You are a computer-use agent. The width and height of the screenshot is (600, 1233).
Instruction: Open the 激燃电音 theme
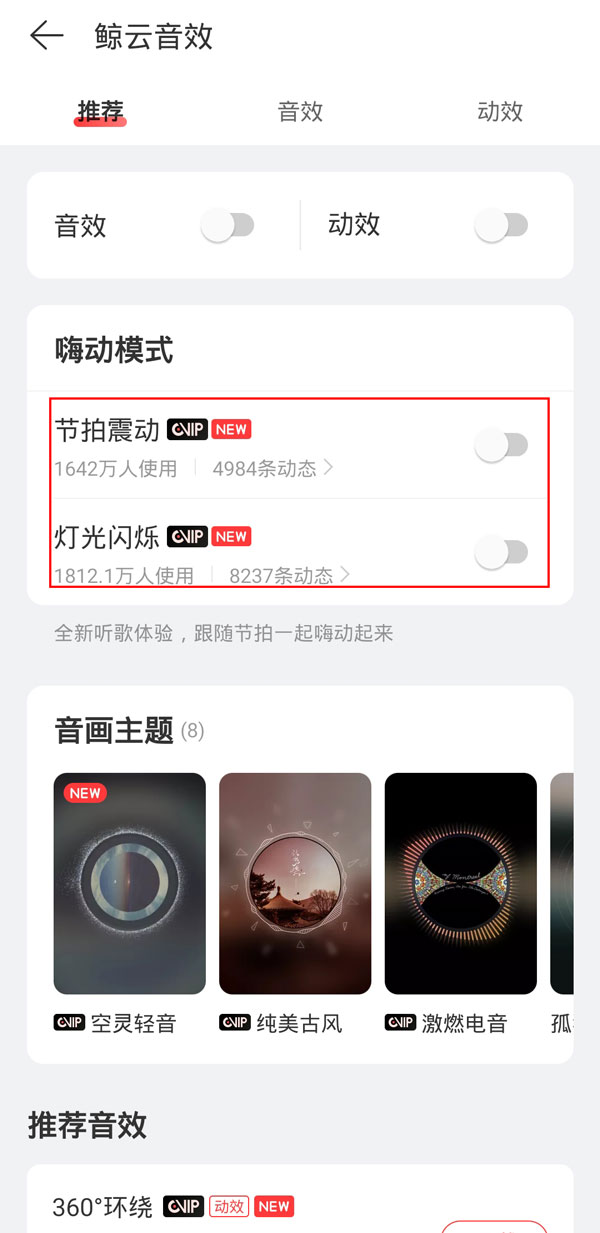coord(460,884)
